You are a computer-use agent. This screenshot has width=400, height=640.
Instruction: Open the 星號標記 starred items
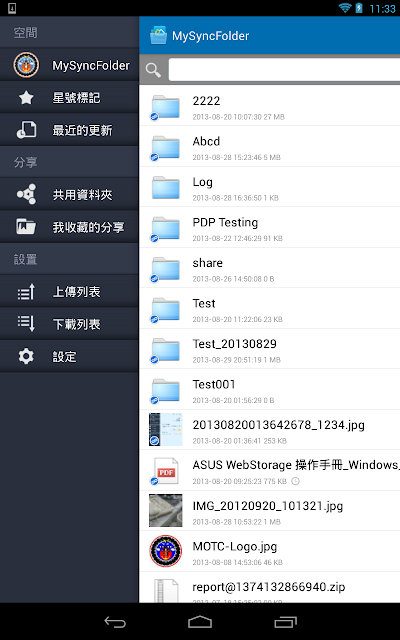(x=69, y=98)
